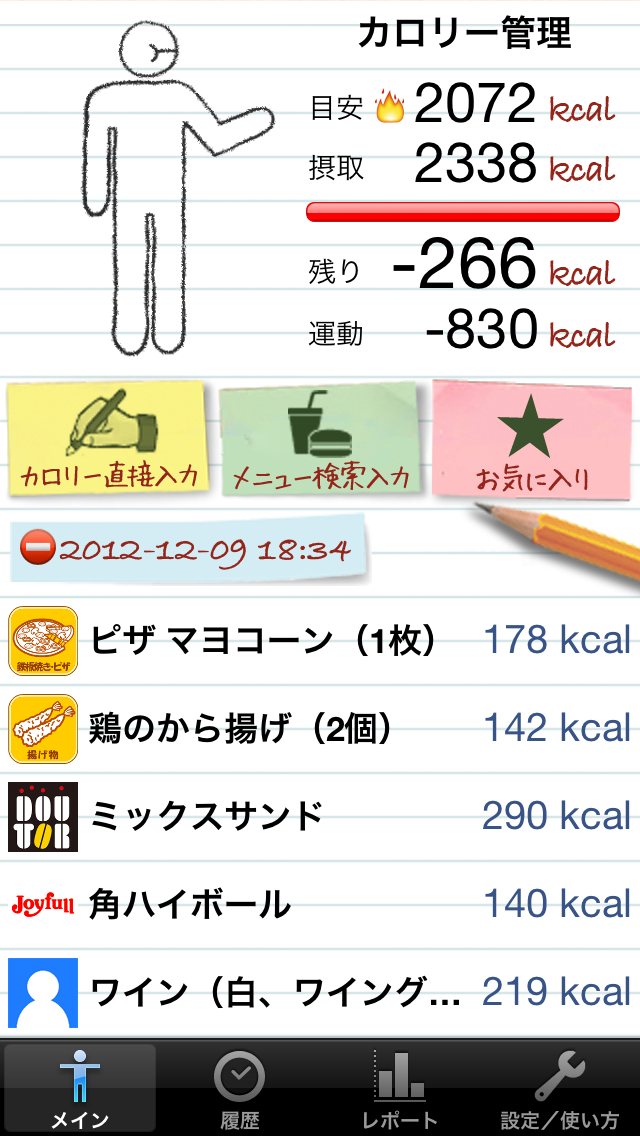This screenshot has height=1136, width=640.
Task: Open the ピザ マヨコーン entry
Action: point(320,640)
